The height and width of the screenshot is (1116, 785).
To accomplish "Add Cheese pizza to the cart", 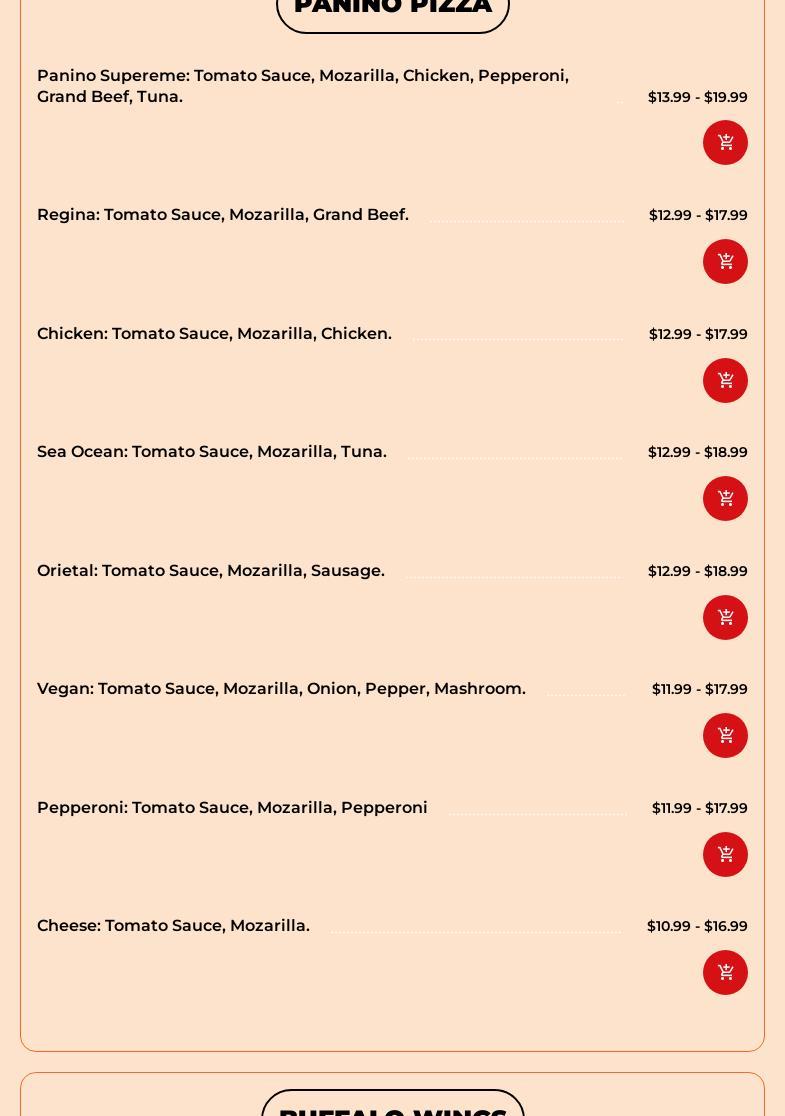I will pos(725,973).
